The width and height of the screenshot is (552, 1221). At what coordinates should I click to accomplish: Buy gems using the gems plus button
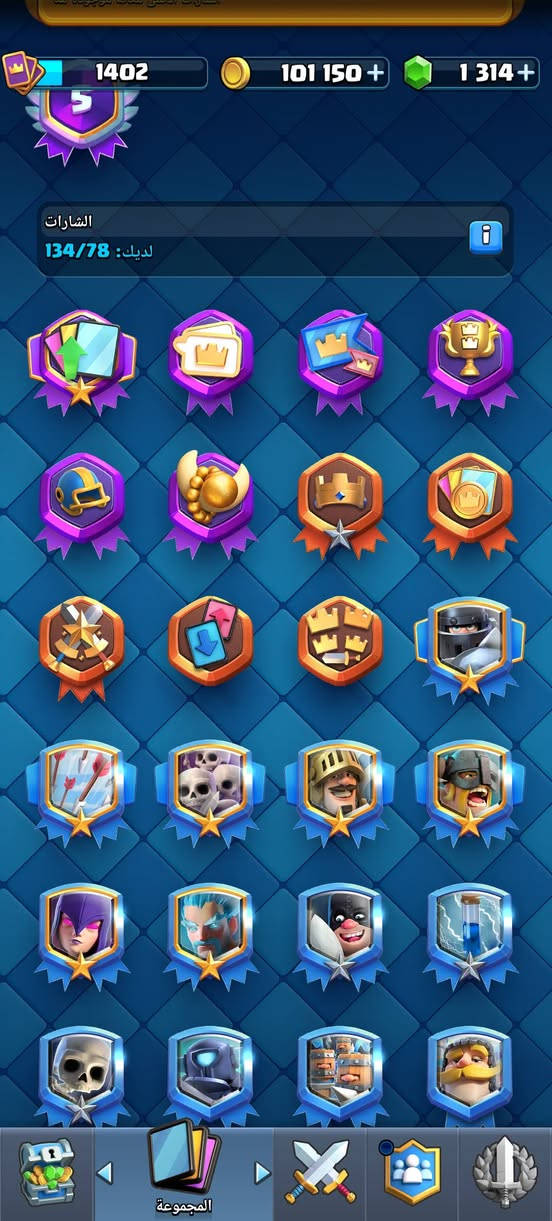pyautogui.click(x=526, y=73)
